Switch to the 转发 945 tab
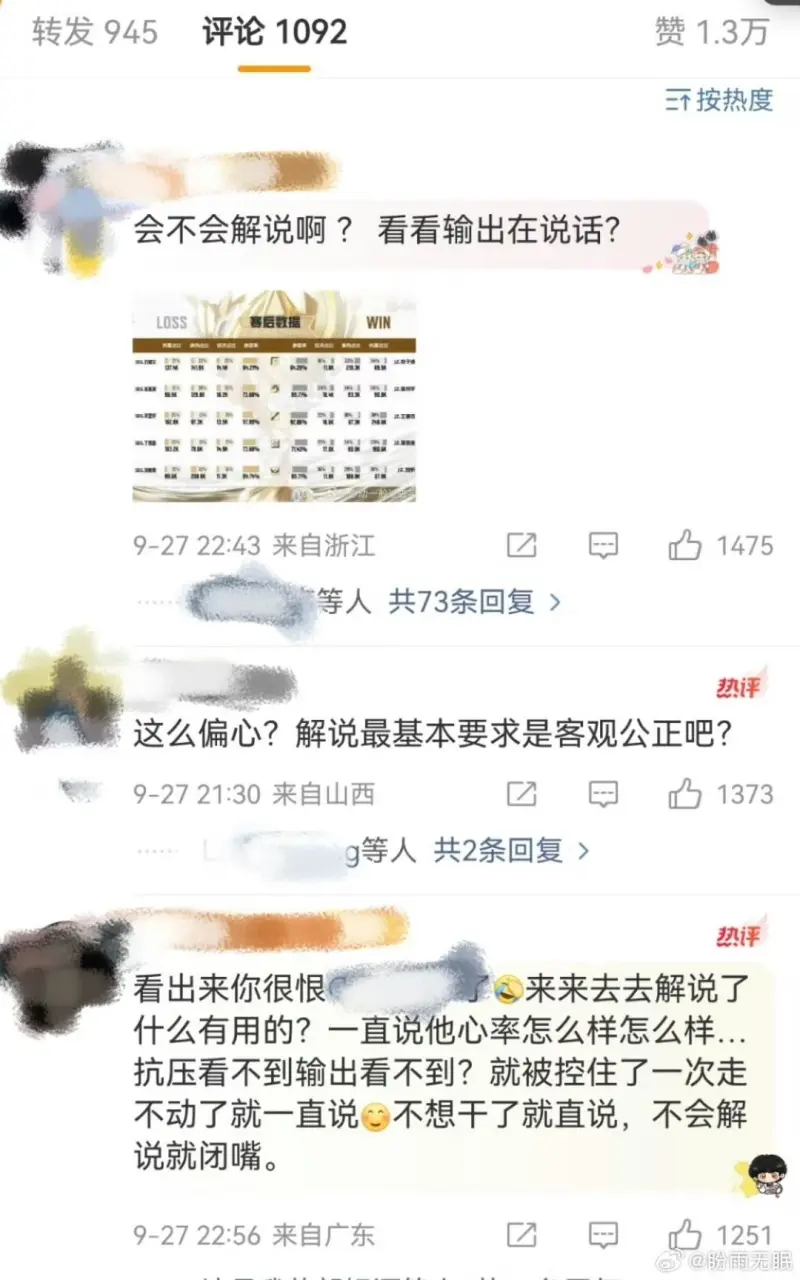800x1280 pixels. pyautogui.click(x=95, y=33)
